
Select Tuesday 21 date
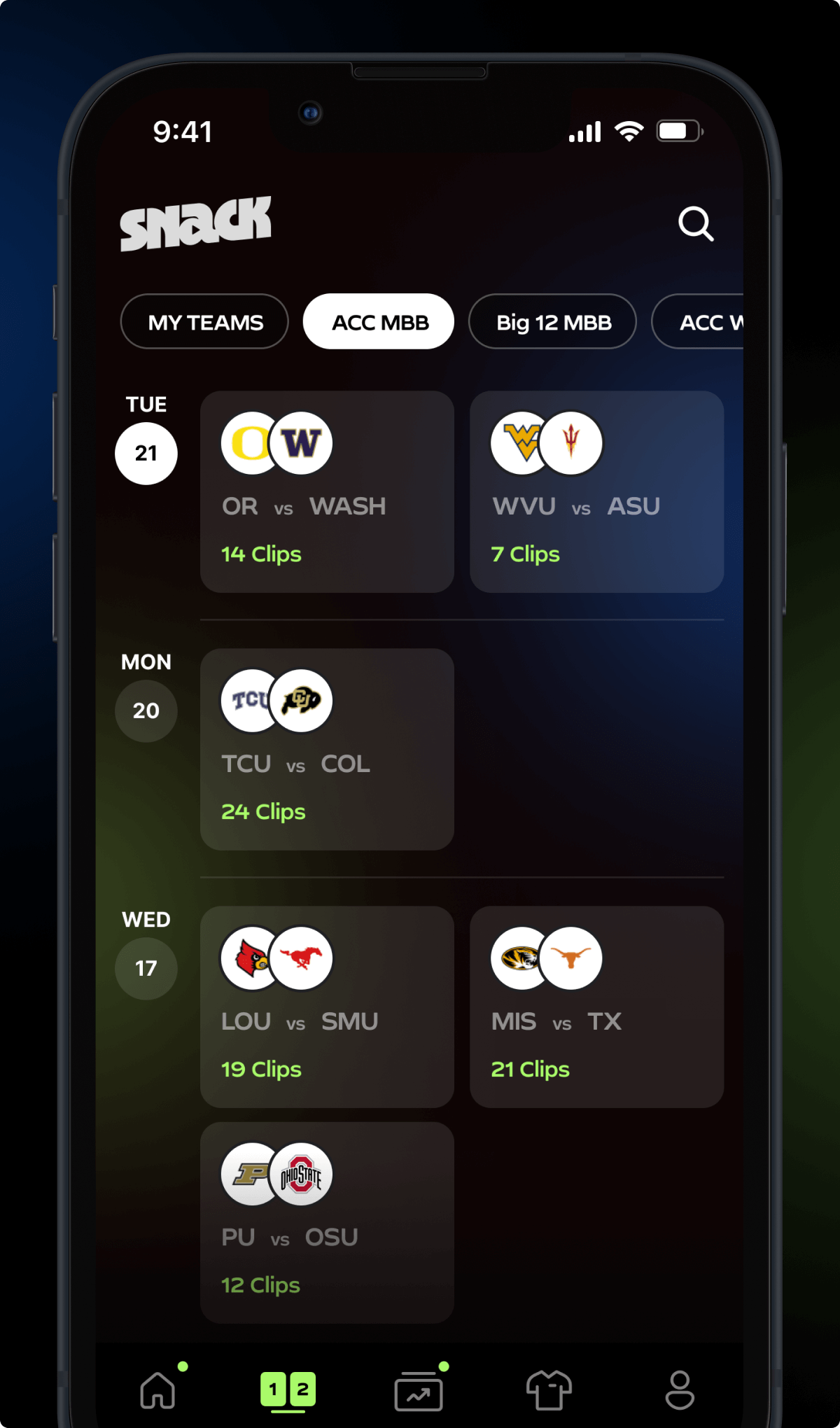[146, 453]
